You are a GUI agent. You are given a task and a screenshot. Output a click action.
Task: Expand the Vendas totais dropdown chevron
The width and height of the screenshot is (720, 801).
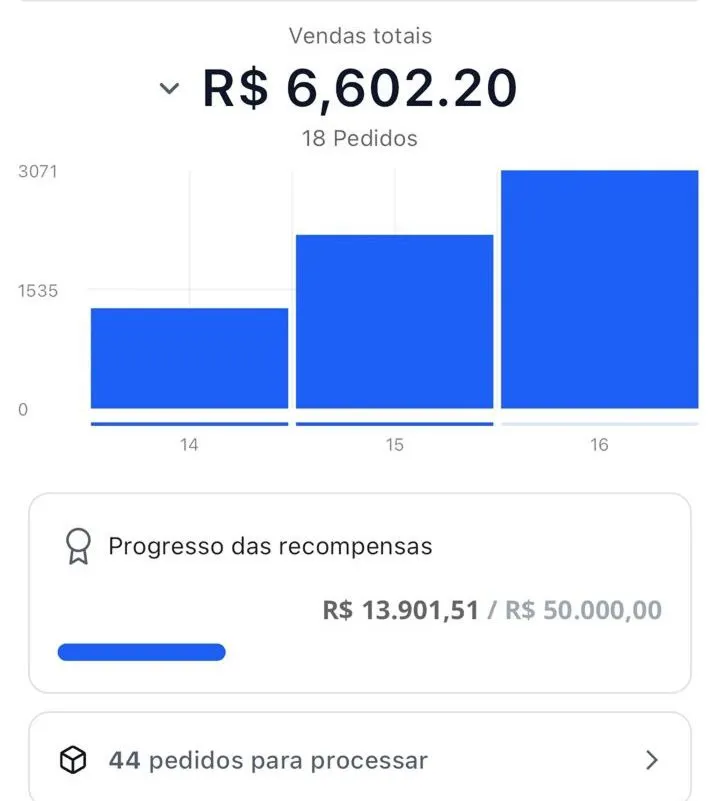tap(170, 89)
